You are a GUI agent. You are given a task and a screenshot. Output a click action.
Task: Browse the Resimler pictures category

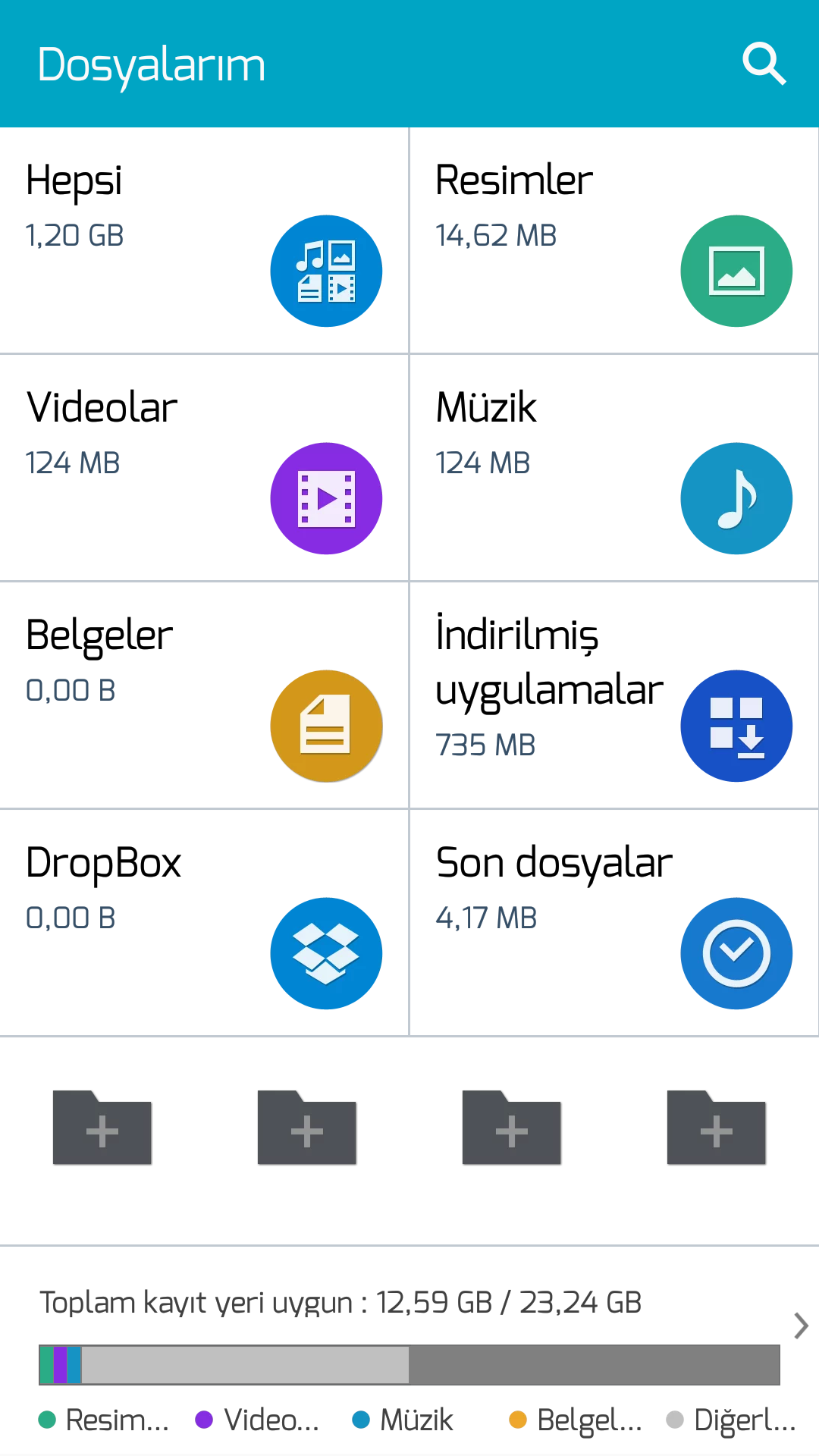613,240
